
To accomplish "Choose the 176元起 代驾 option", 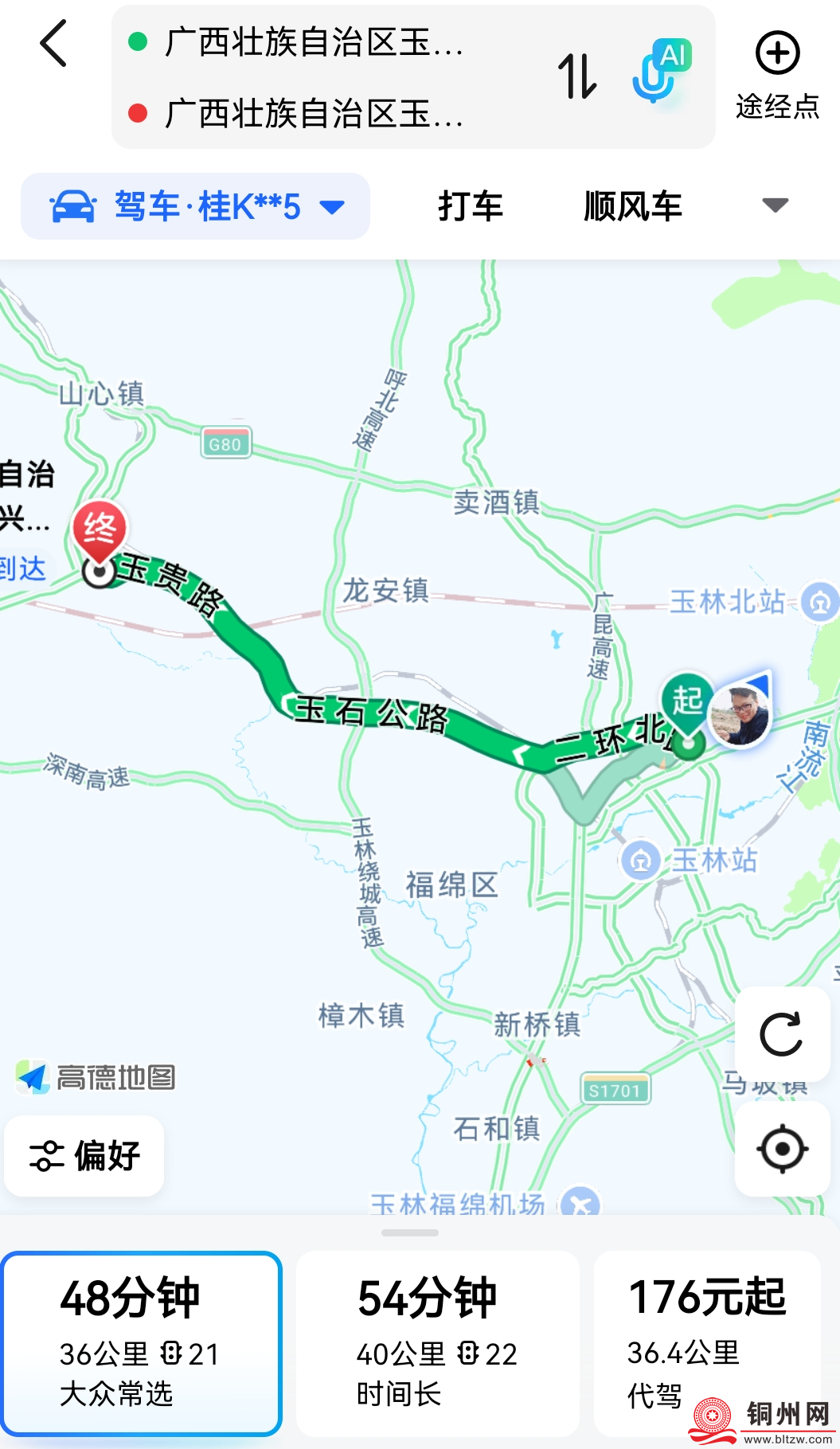I will pos(707,1343).
